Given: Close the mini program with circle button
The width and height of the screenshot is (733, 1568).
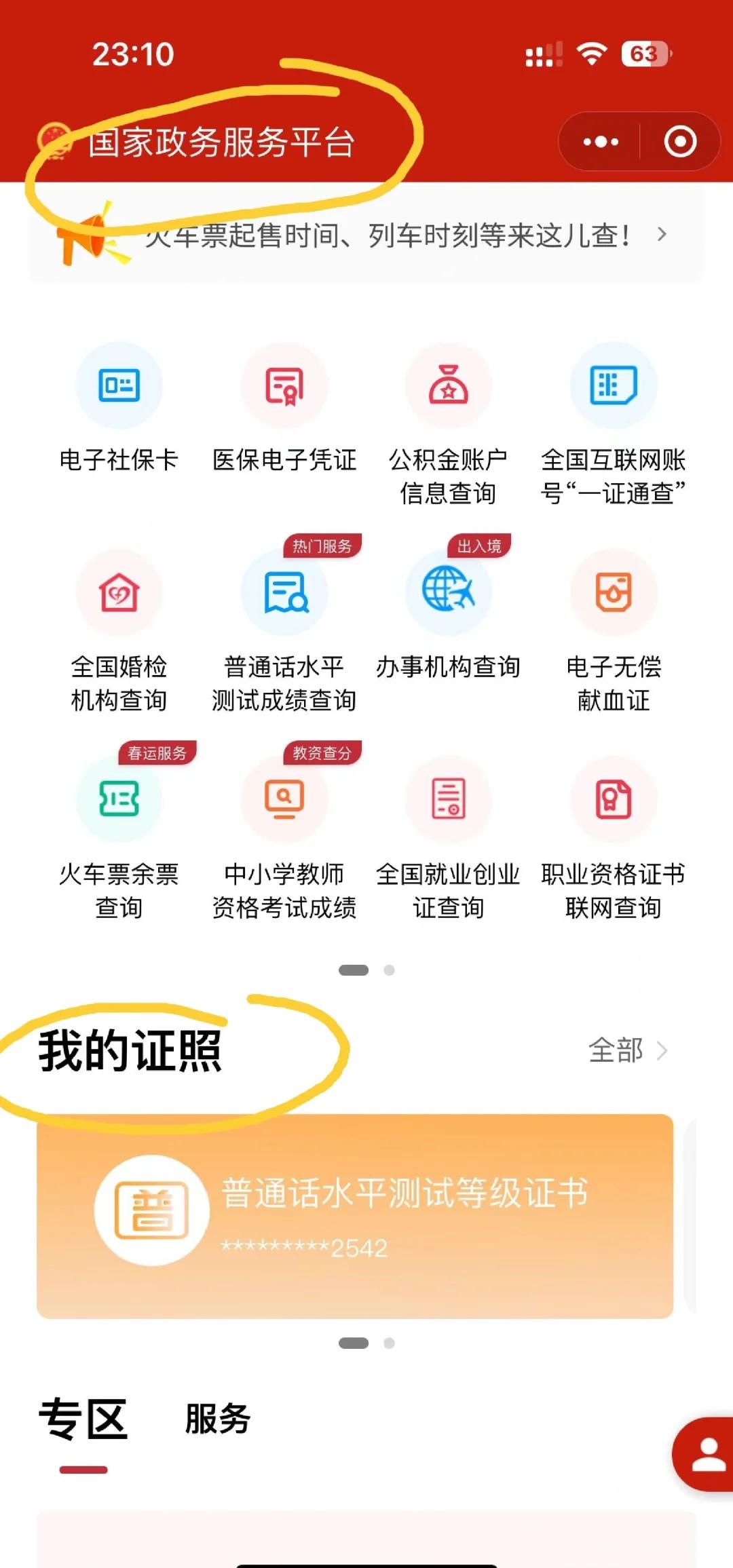Looking at the screenshot, I should pyautogui.click(x=680, y=142).
